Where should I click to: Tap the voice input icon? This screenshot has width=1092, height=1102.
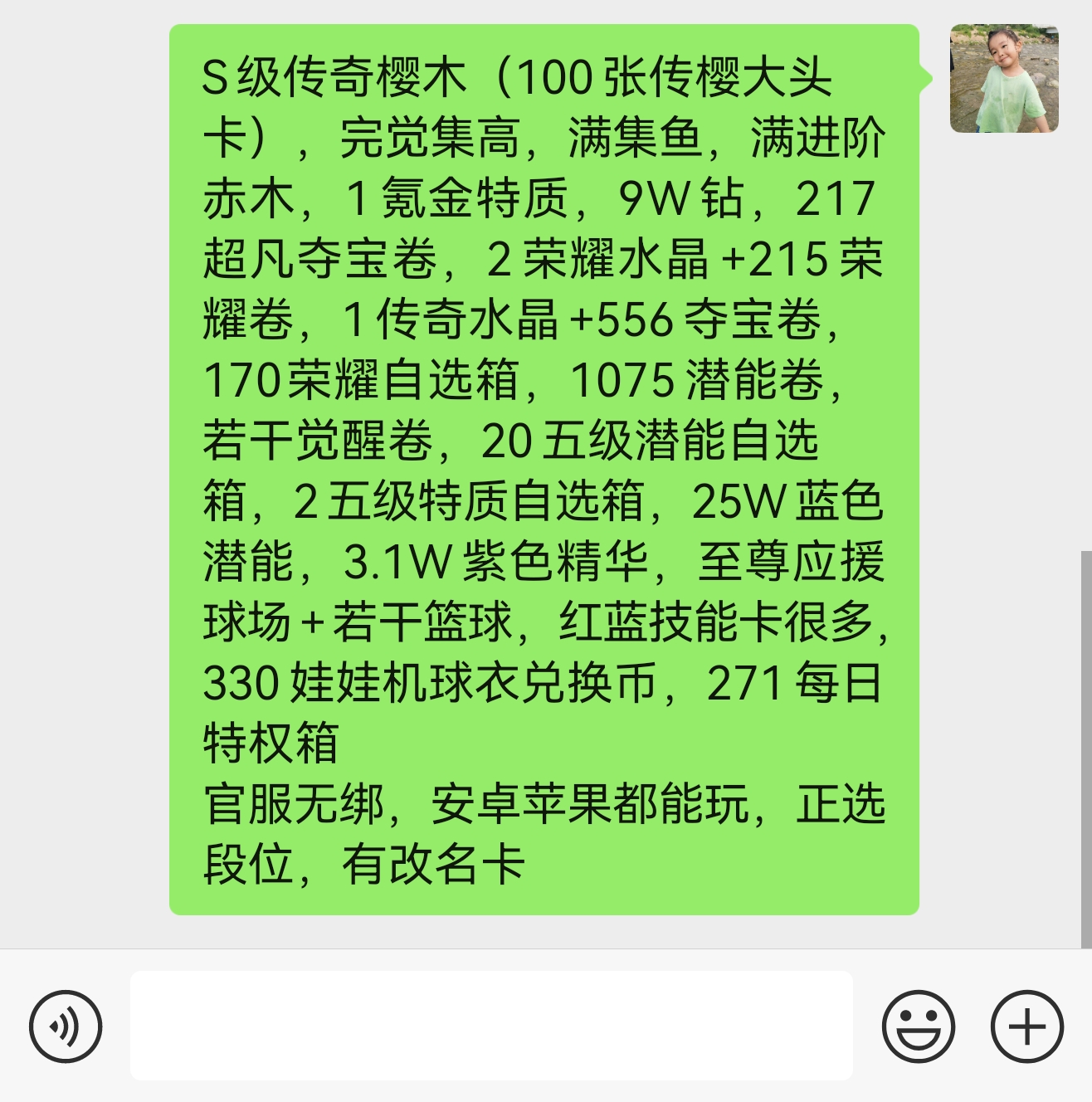[66, 1026]
